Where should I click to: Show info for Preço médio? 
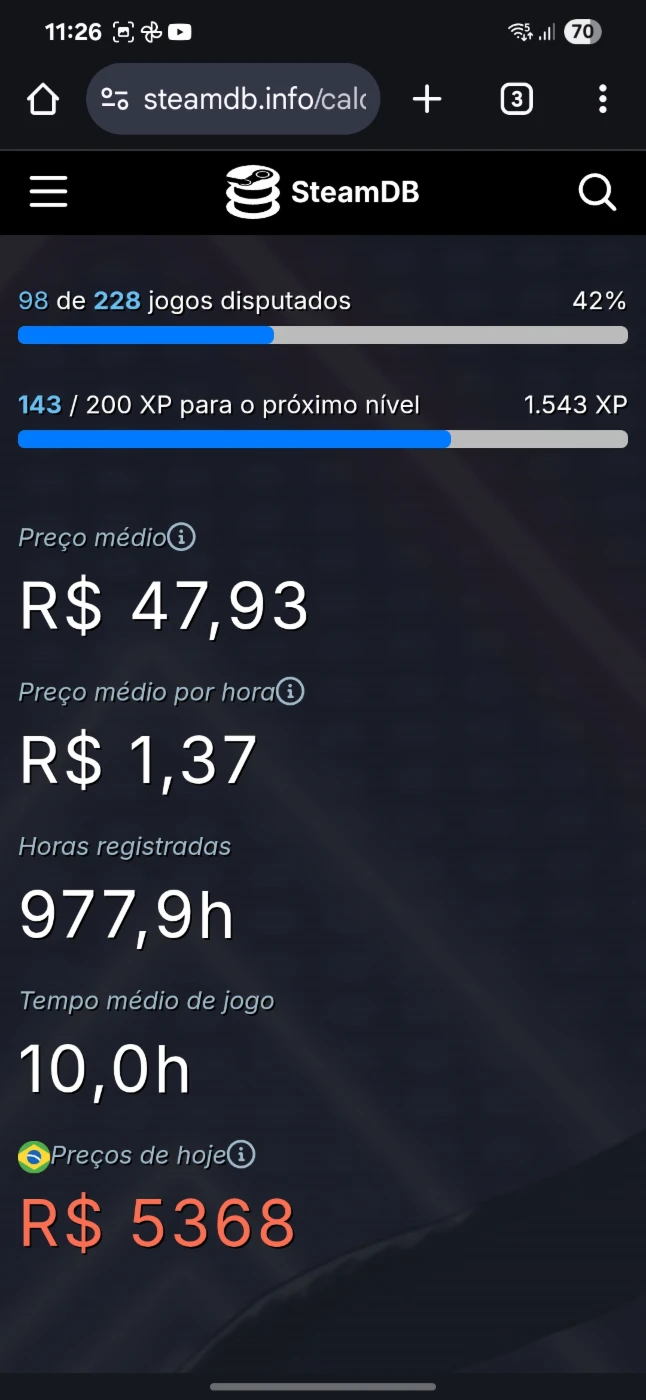coord(181,537)
